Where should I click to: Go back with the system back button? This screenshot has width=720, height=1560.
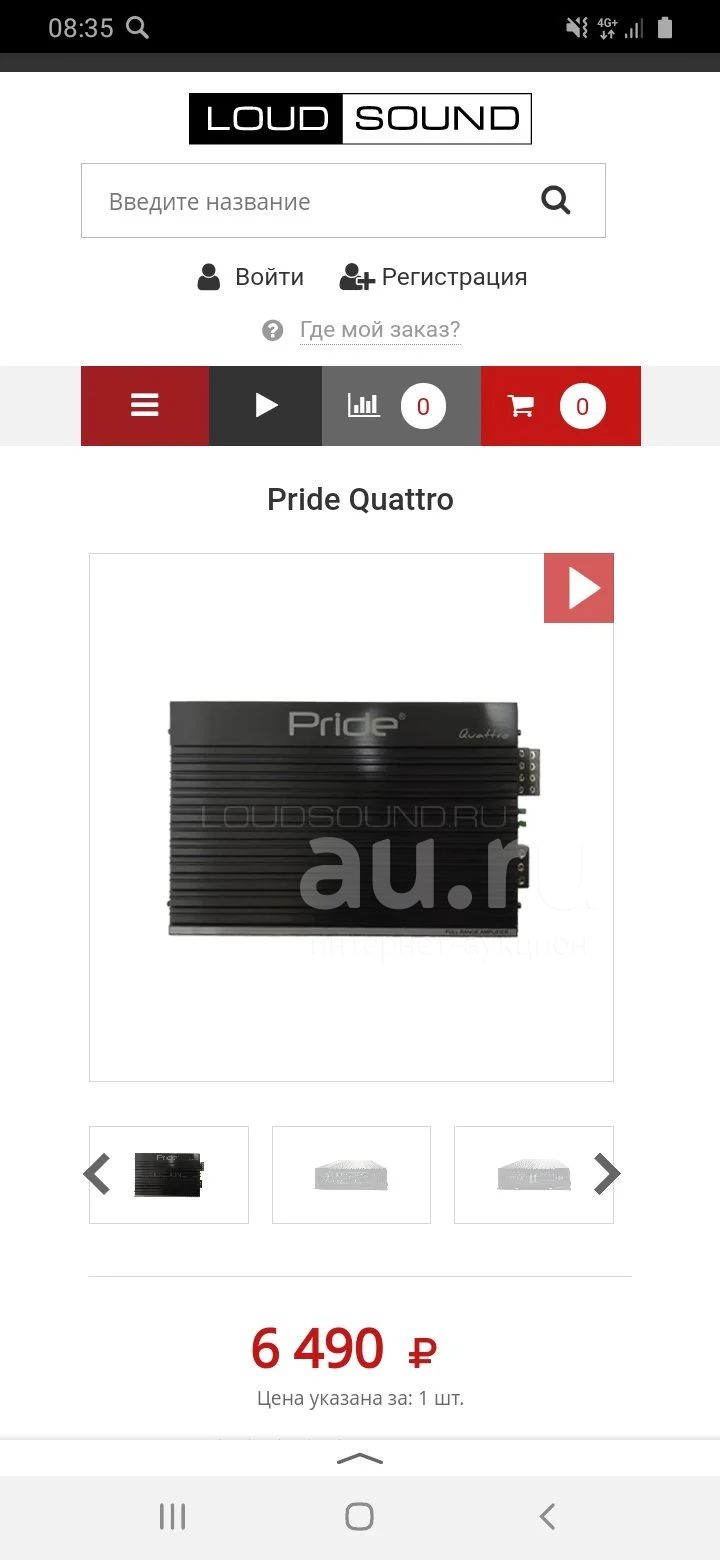(x=547, y=1517)
